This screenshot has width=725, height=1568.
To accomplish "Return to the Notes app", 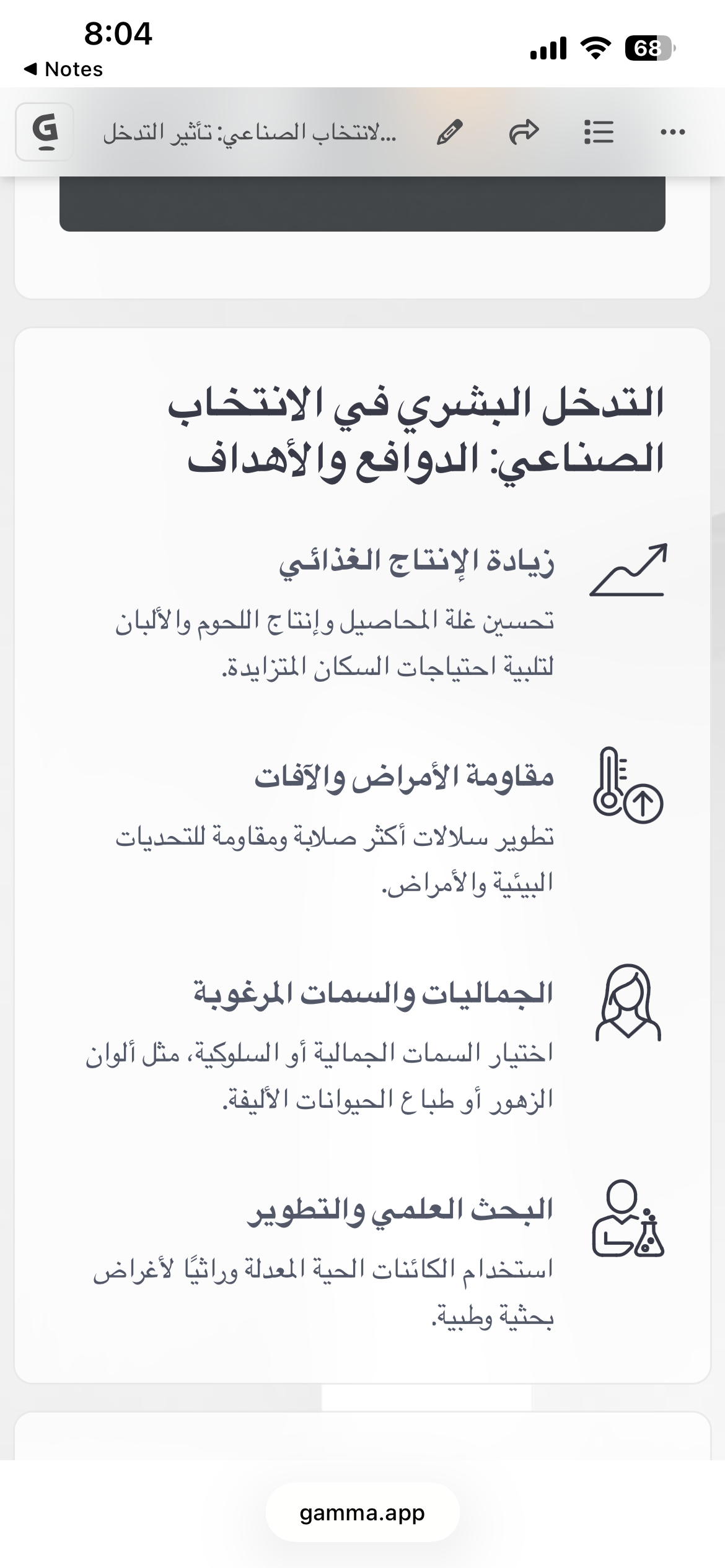I will pos(63,69).
